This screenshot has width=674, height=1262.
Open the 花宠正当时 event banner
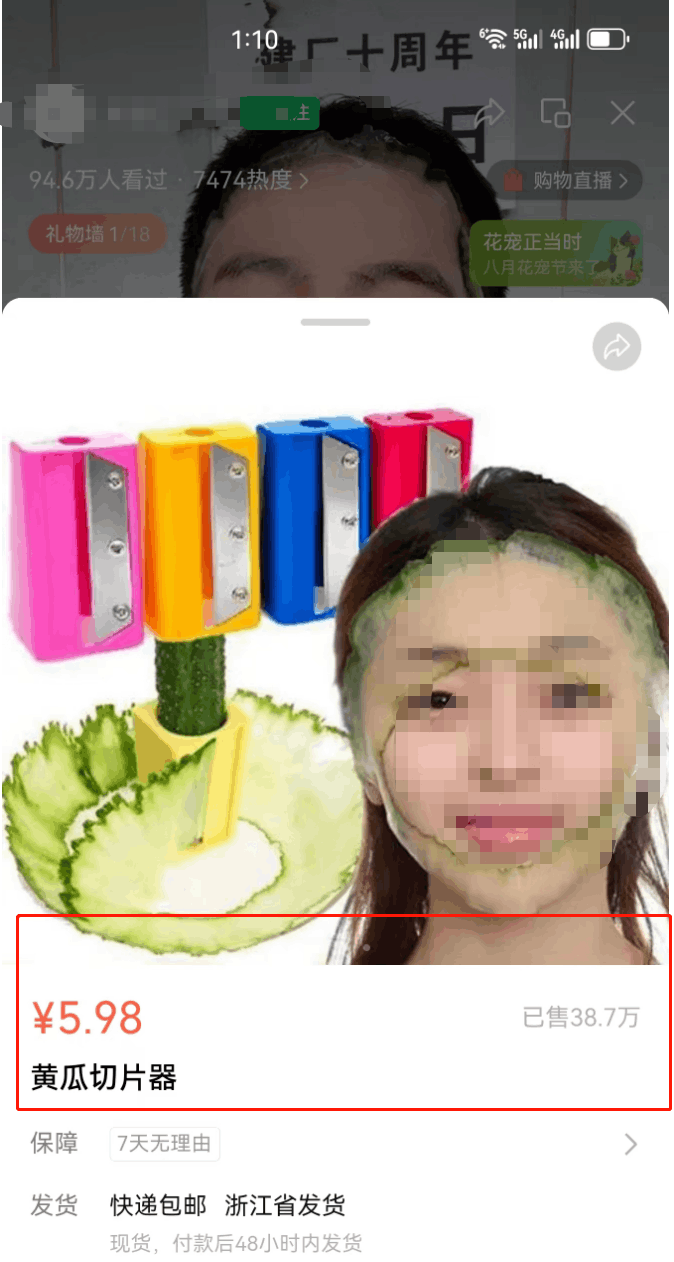click(556, 253)
